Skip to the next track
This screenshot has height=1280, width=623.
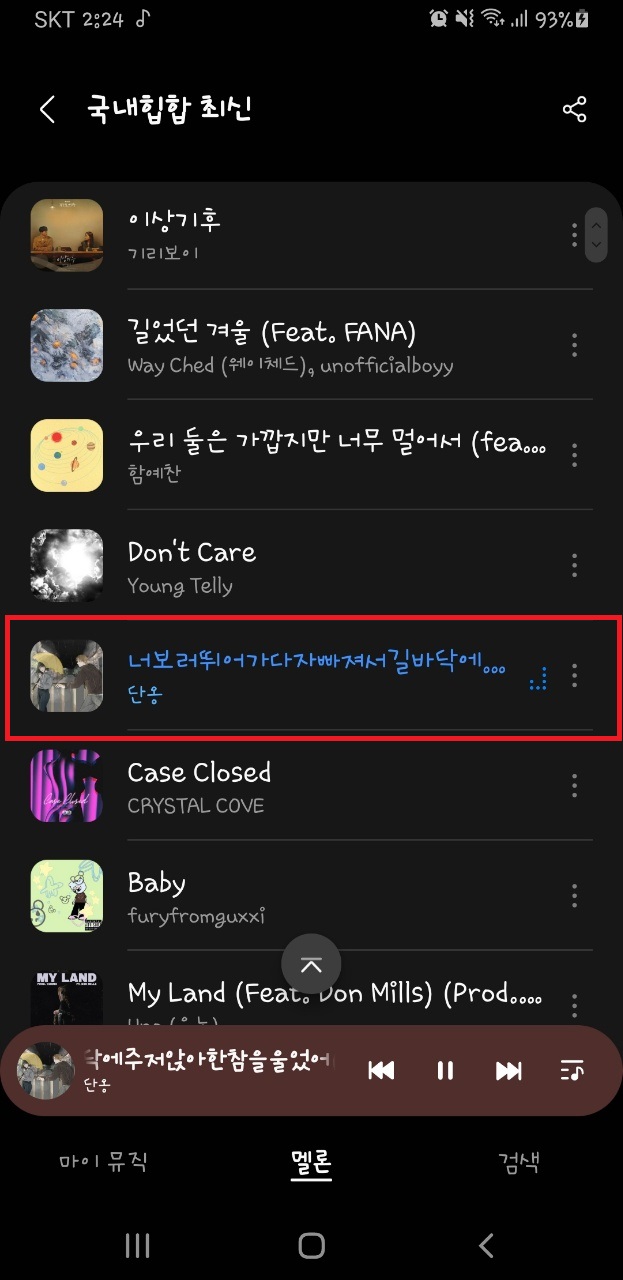pos(508,1071)
